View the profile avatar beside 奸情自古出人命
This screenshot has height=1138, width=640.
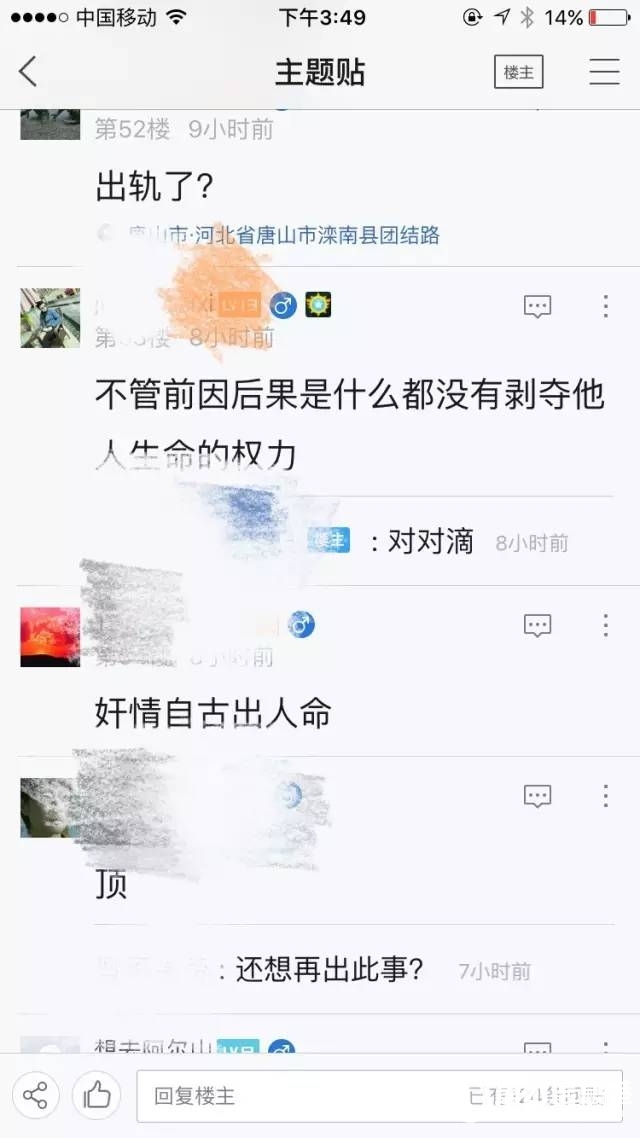50,636
